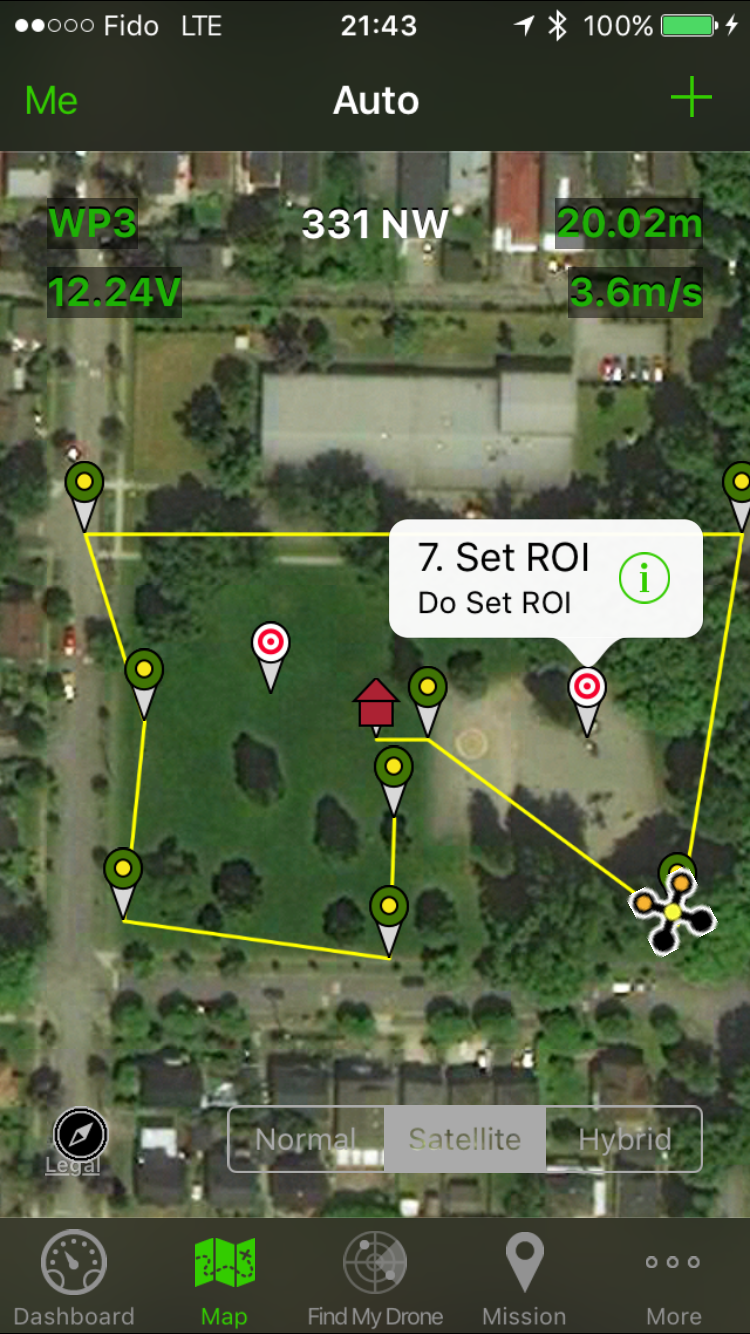750x1334 pixels.
Task: Switch the map to Hybrid view
Action: click(x=624, y=1139)
